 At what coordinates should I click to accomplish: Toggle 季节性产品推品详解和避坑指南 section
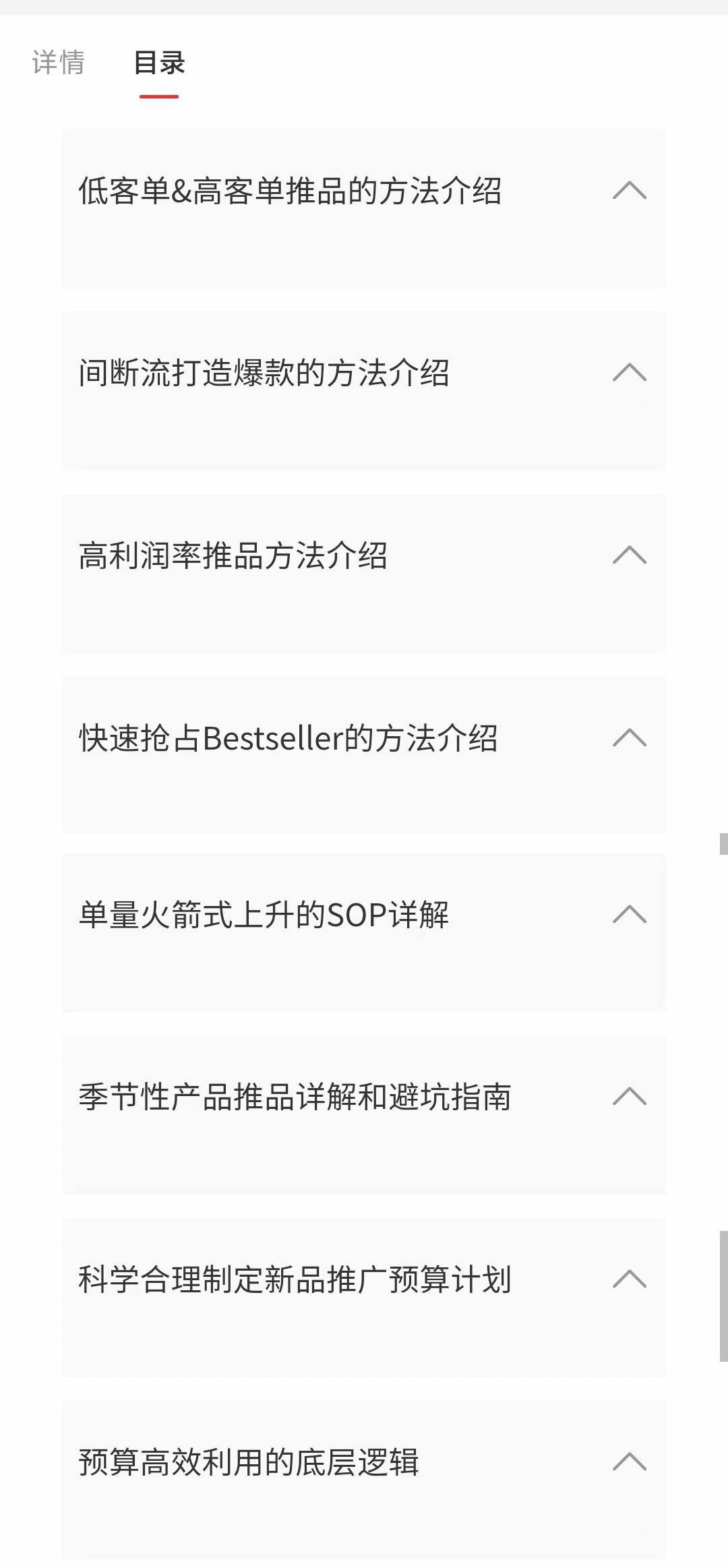click(364, 1115)
